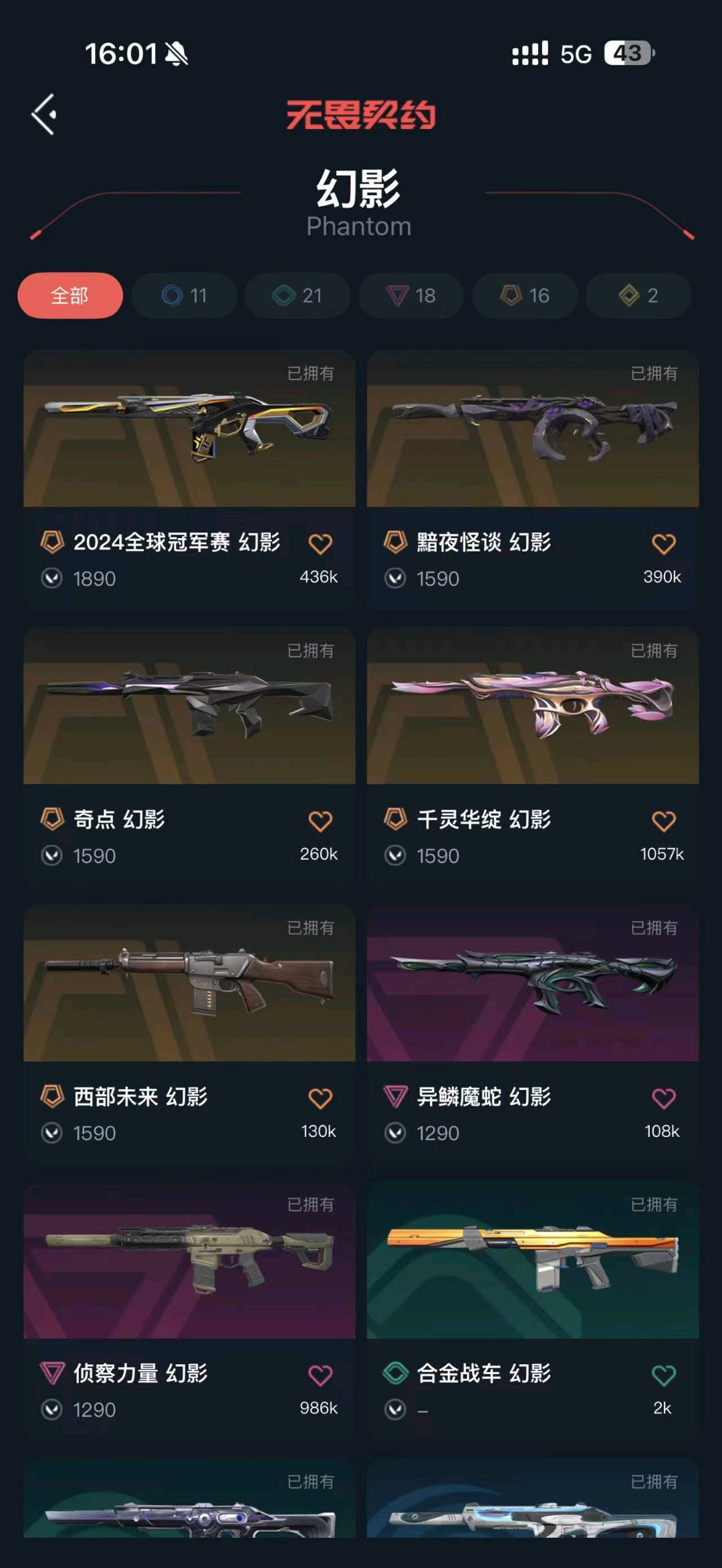Go back using the arrow icon
This screenshot has width=722, height=1568.
44,114
